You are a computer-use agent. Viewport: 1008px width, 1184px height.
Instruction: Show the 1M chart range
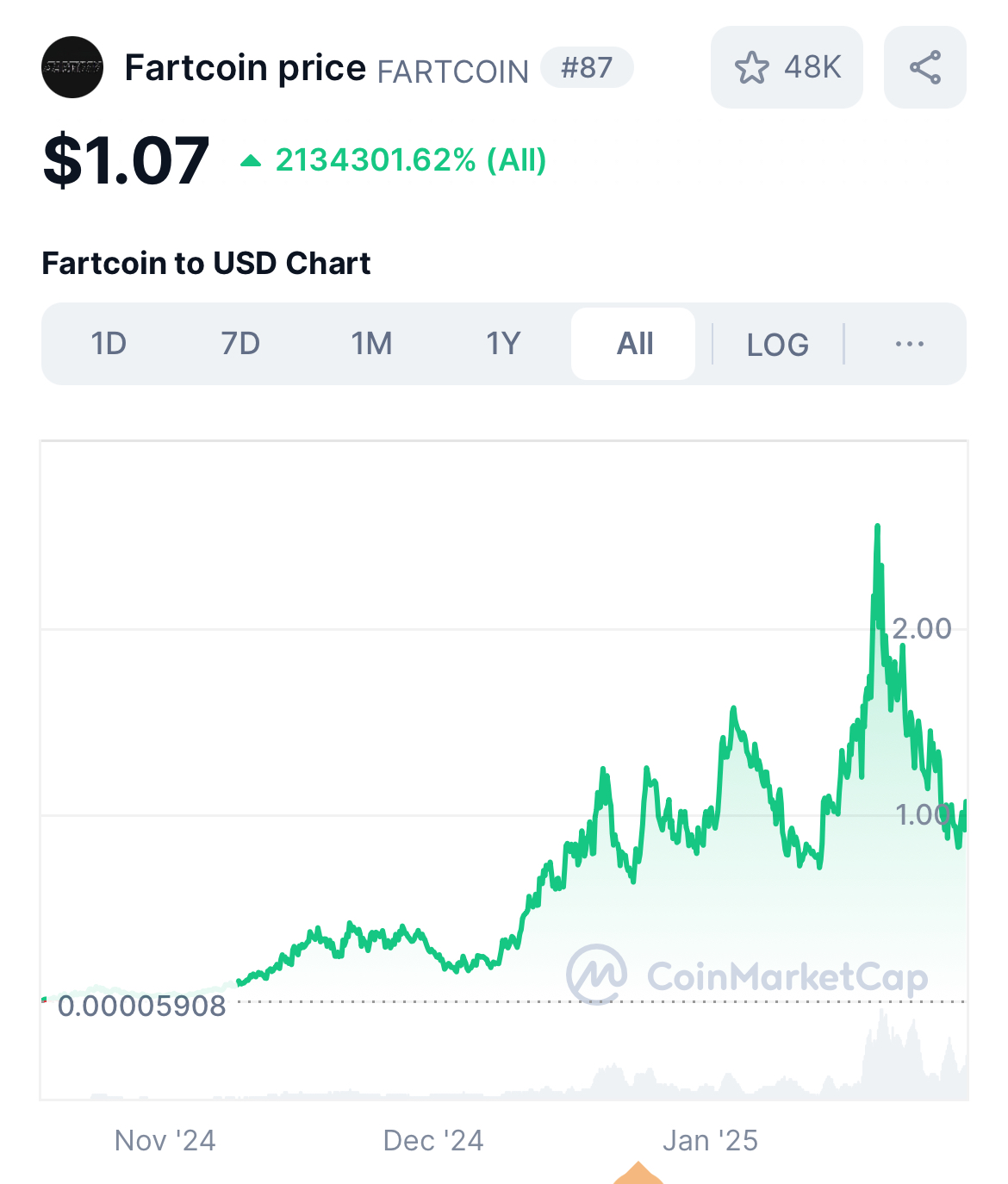click(x=371, y=344)
